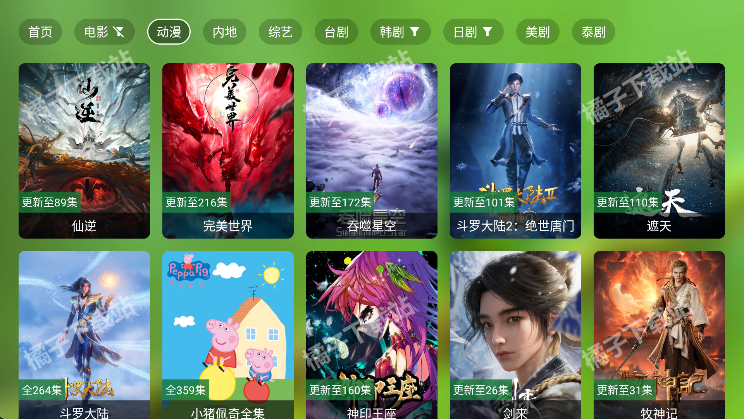Select the 动漫 tab

(x=168, y=32)
